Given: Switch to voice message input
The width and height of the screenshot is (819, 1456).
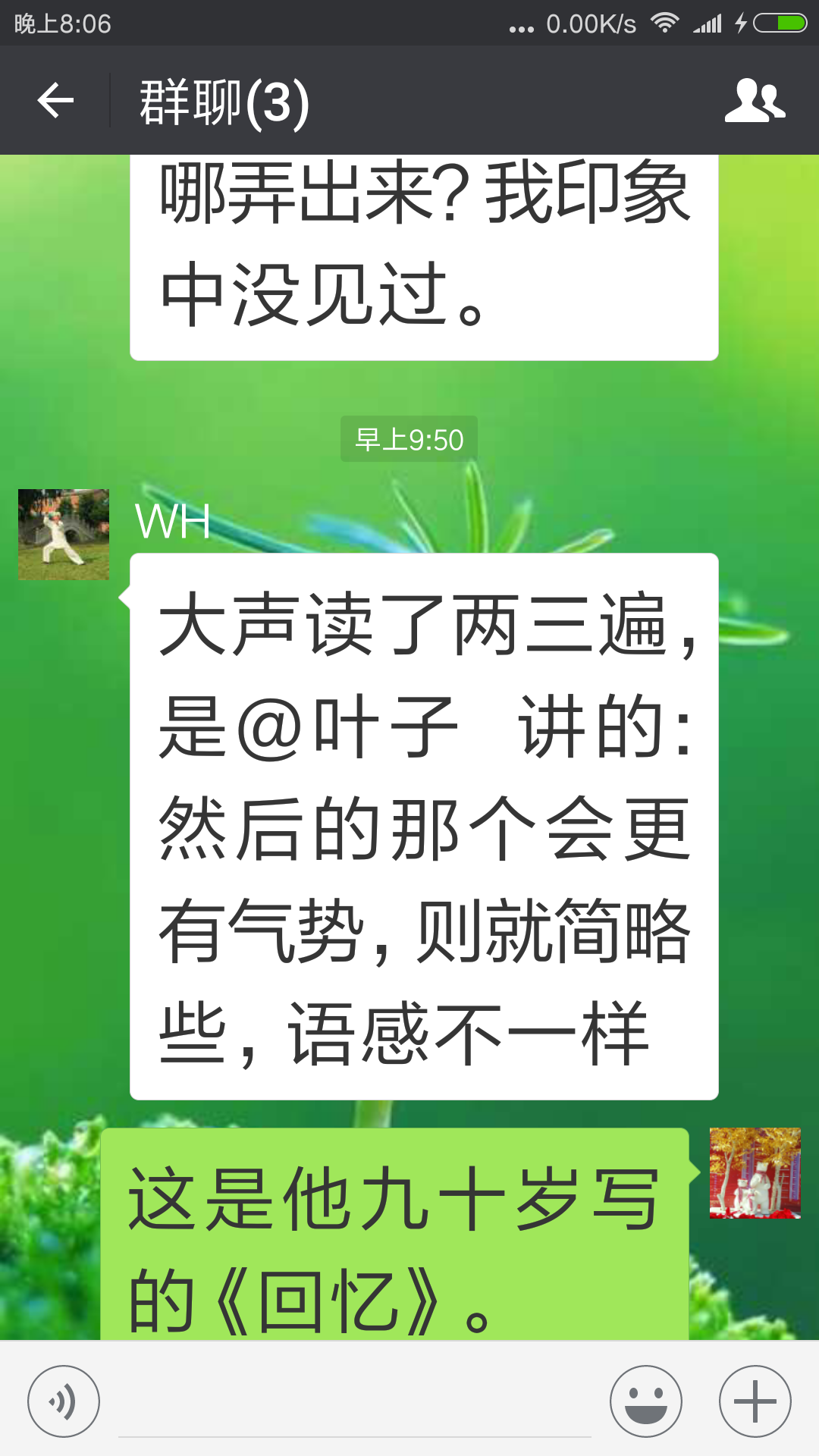Looking at the screenshot, I should [64, 1401].
